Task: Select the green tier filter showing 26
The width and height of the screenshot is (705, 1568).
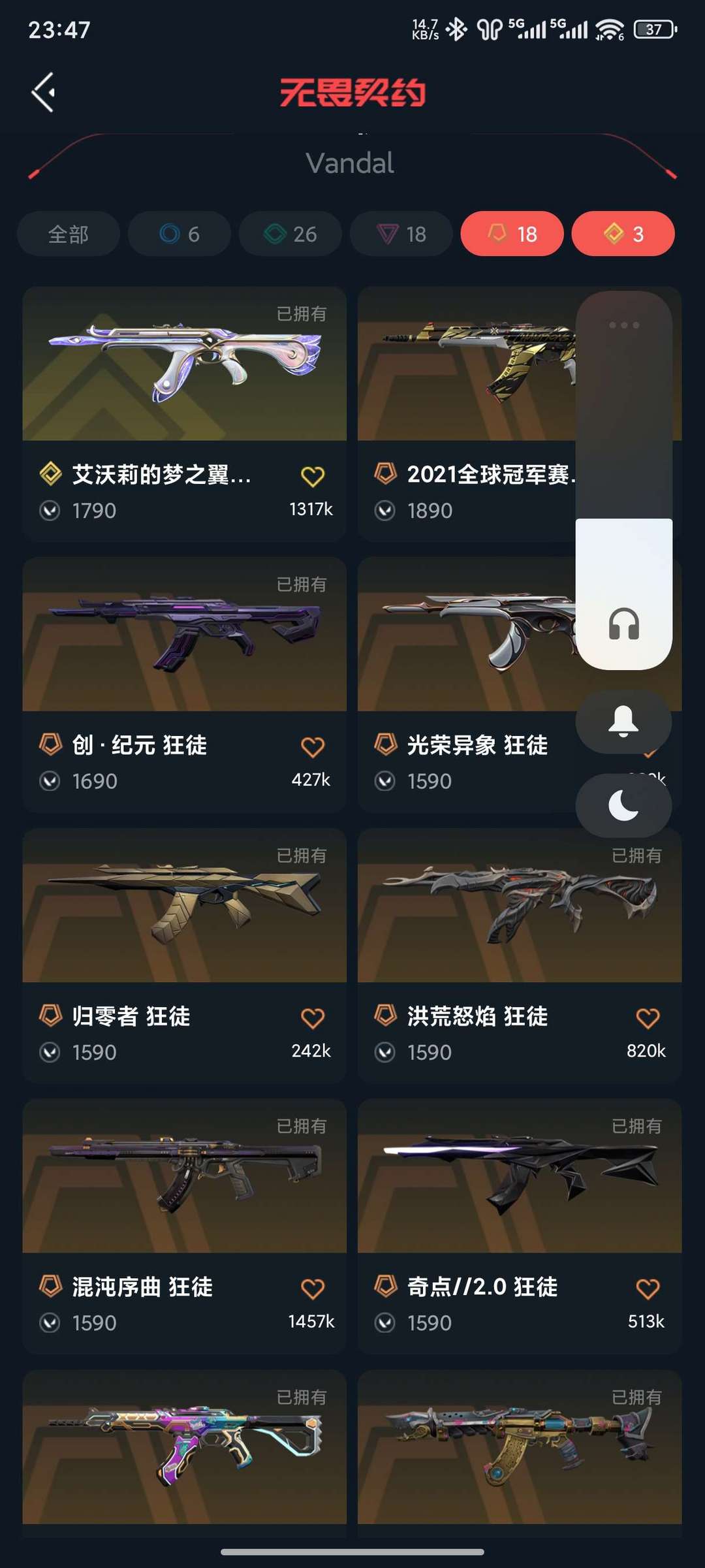Action: click(x=290, y=234)
